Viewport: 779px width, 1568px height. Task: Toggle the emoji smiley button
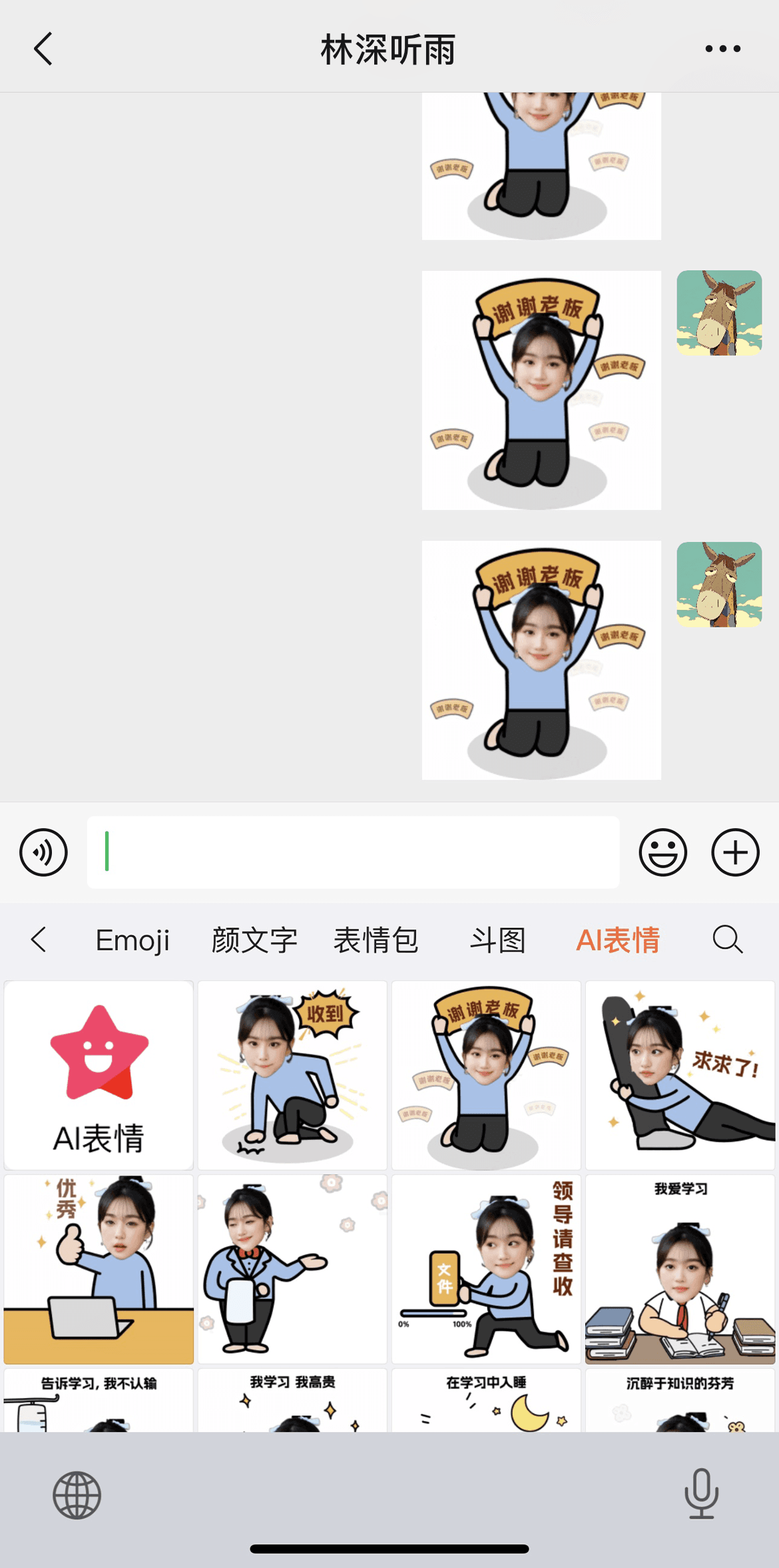[x=662, y=852]
